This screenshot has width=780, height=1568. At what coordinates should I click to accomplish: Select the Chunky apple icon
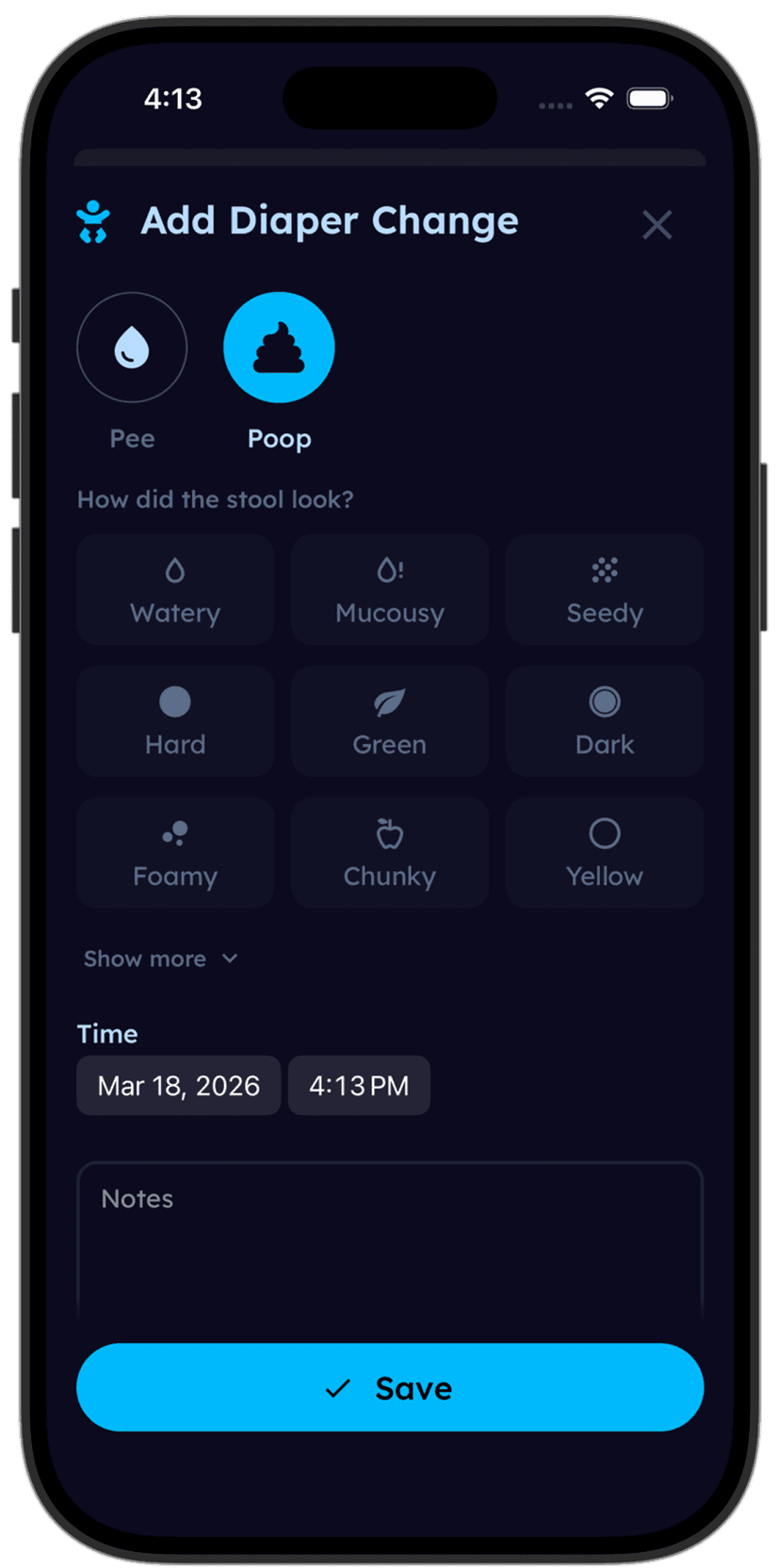tap(389, 831)
